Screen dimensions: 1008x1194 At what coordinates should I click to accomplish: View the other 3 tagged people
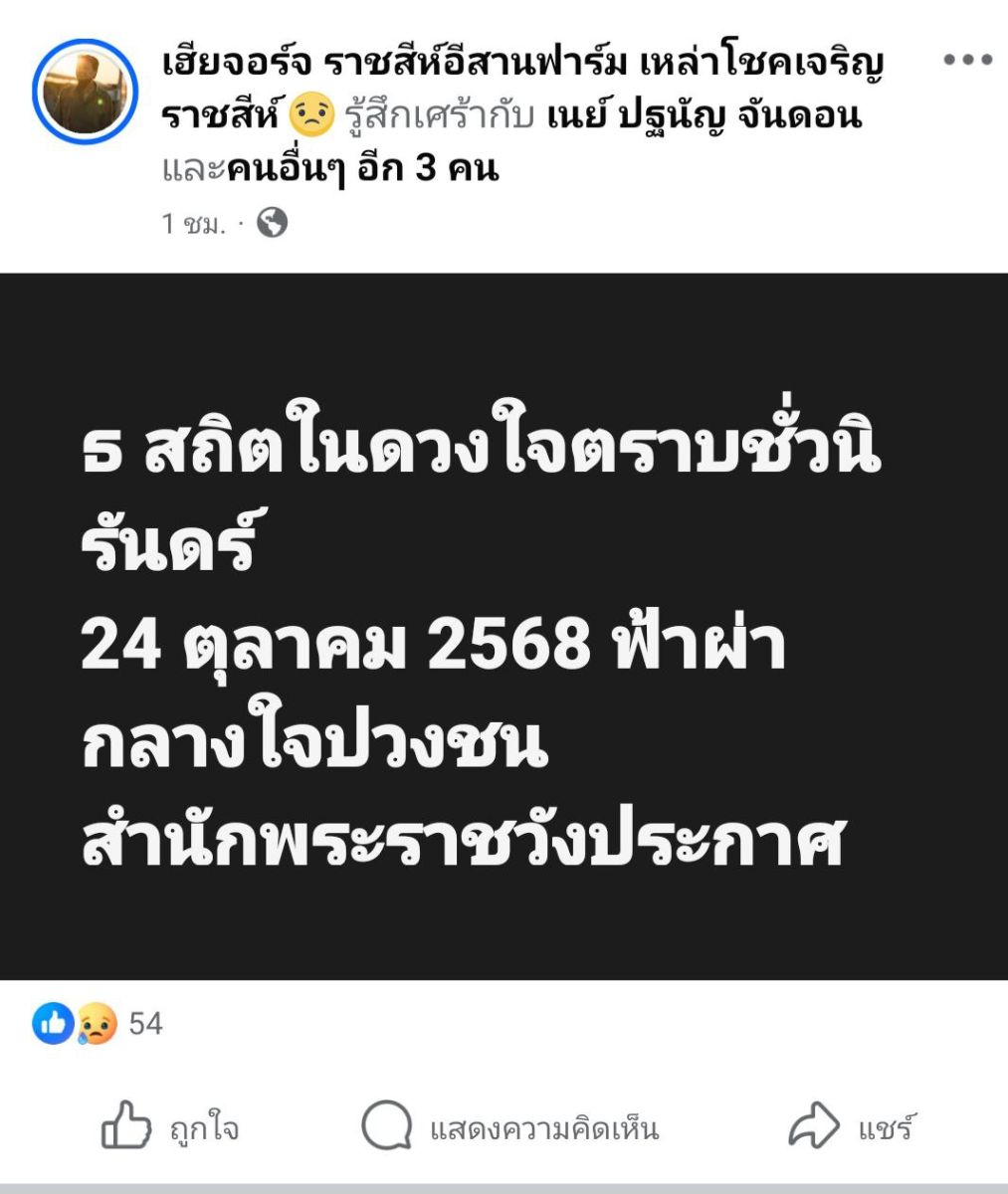(x=363, y=169)
